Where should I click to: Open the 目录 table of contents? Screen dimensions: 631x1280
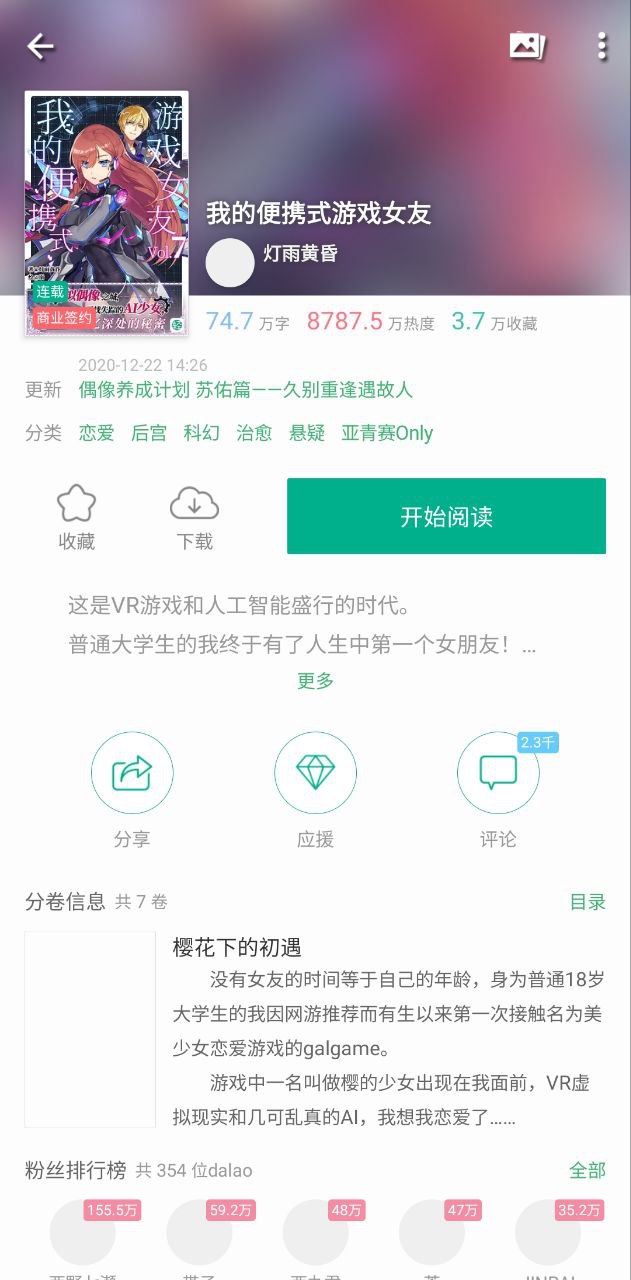587,902
